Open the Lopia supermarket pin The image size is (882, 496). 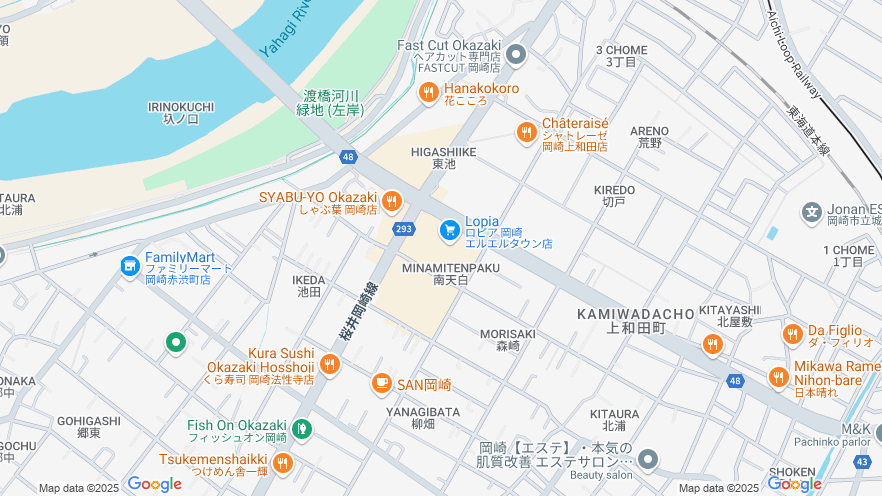click(x=450, y=231)
